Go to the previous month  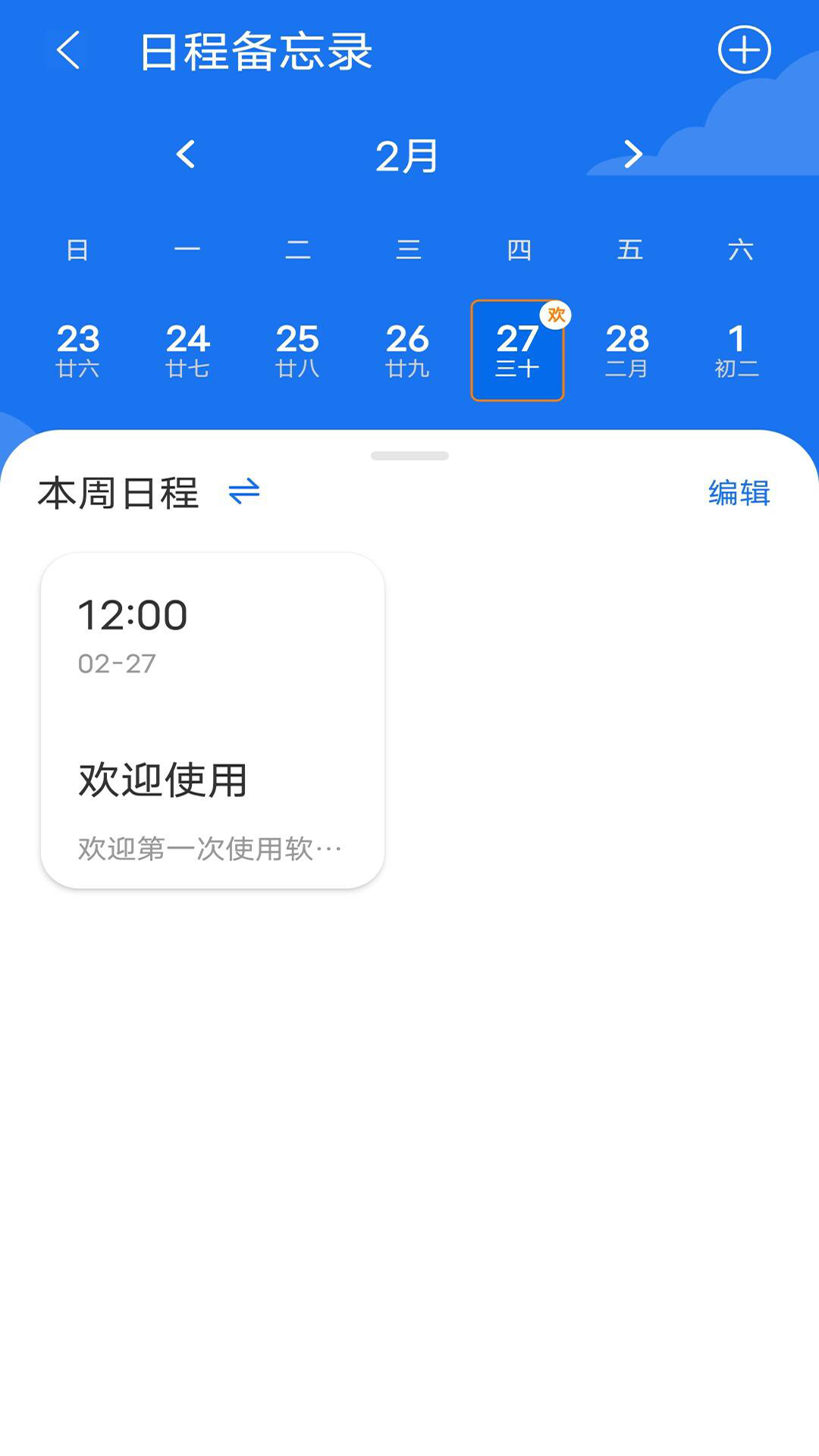[x=186, y=154]
